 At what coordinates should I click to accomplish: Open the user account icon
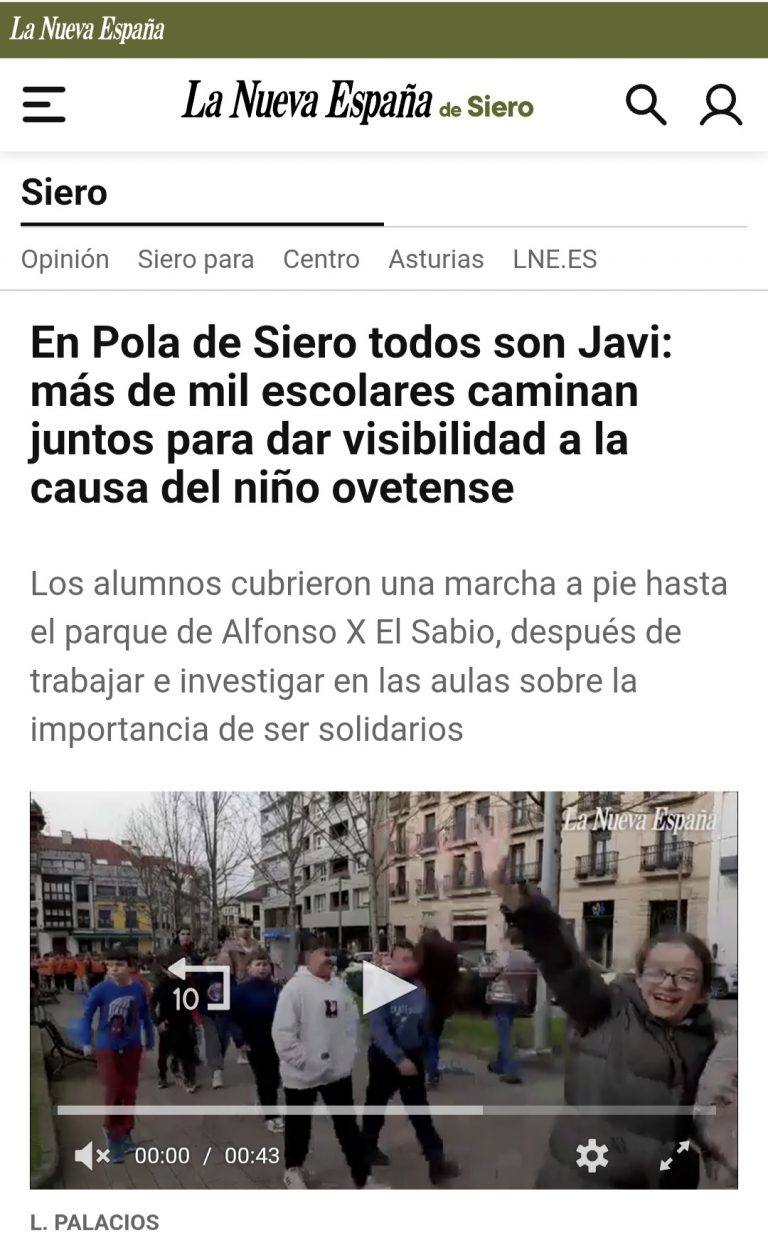click(x=720, y=104)
